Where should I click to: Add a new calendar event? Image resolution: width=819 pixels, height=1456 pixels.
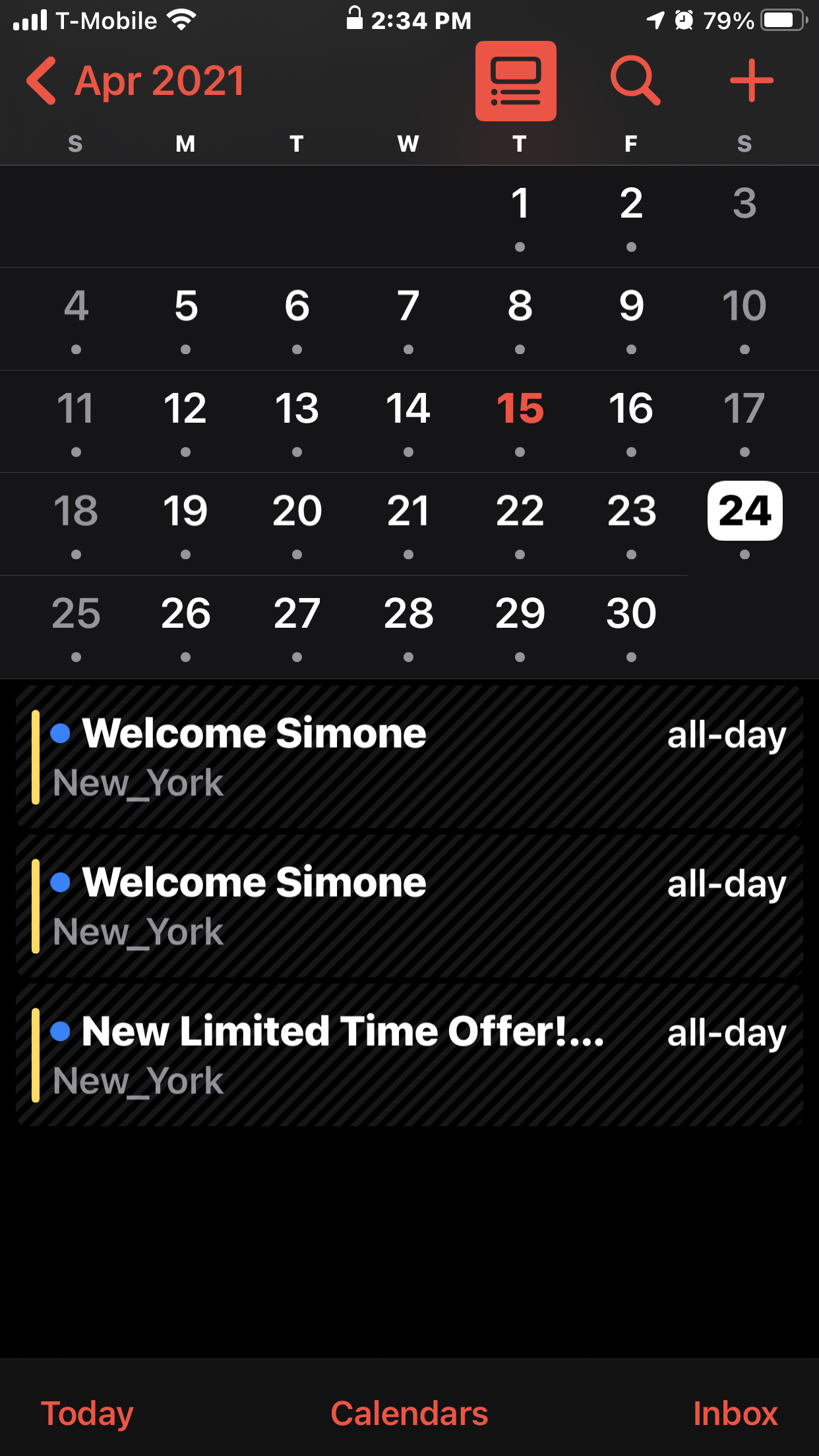tap(751, 81)
